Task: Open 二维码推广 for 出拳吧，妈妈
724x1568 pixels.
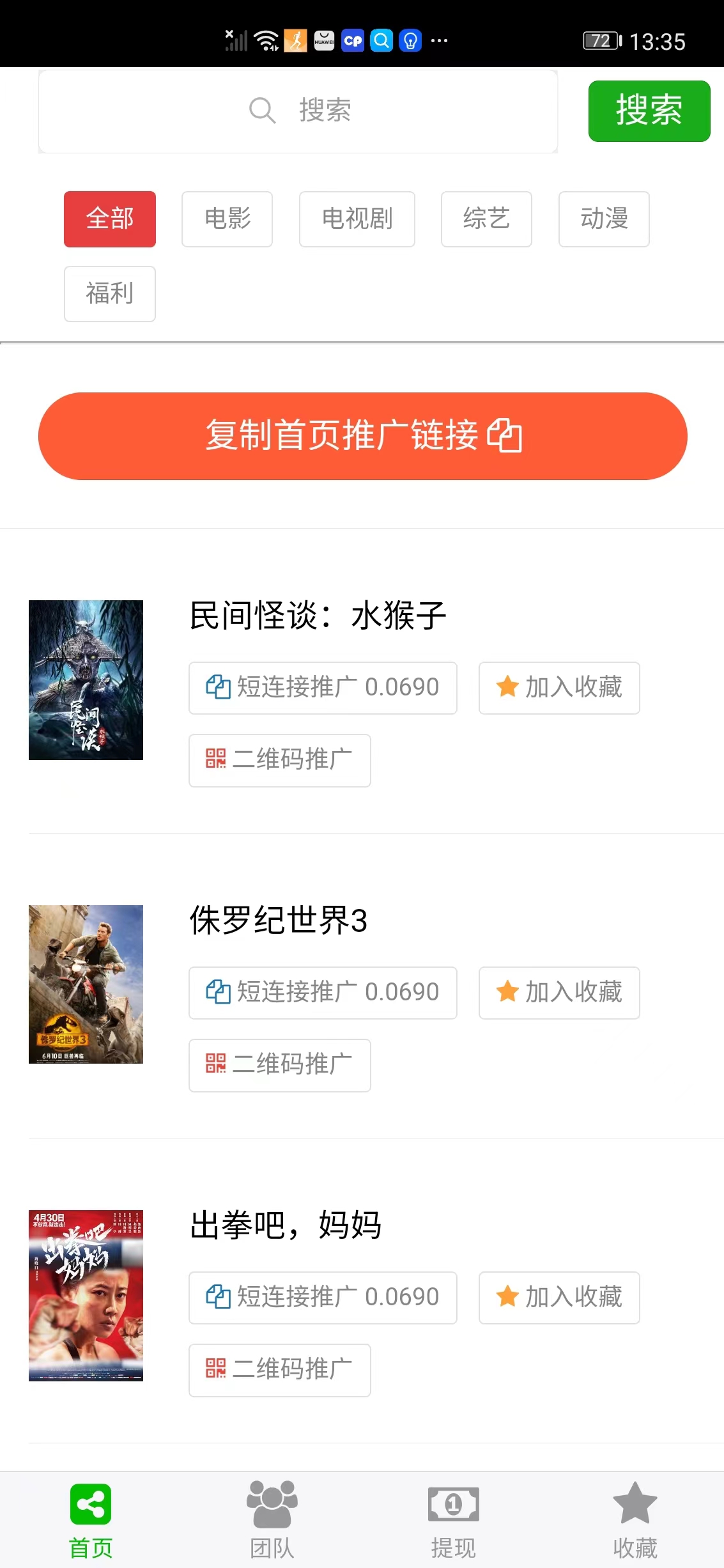Action: coord(279,1369)
